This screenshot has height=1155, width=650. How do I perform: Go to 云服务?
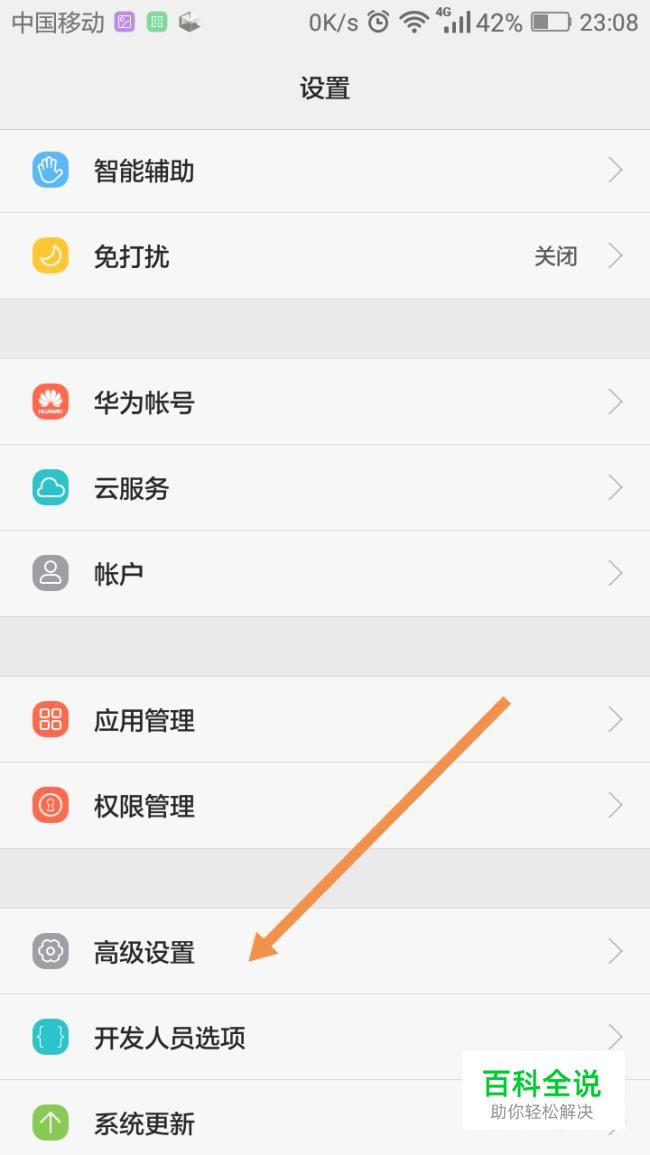325,488
